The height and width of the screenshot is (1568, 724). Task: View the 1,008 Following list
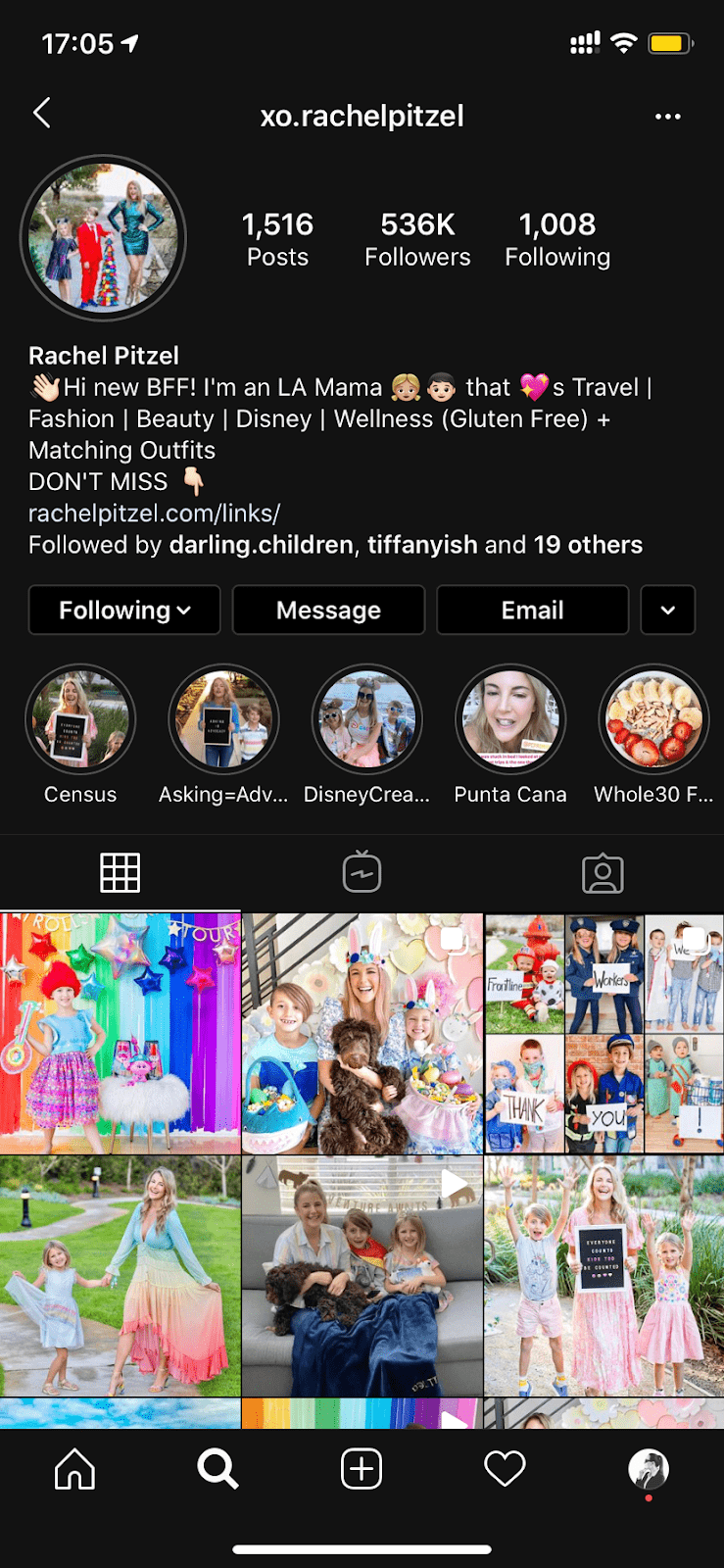point(556,238)
